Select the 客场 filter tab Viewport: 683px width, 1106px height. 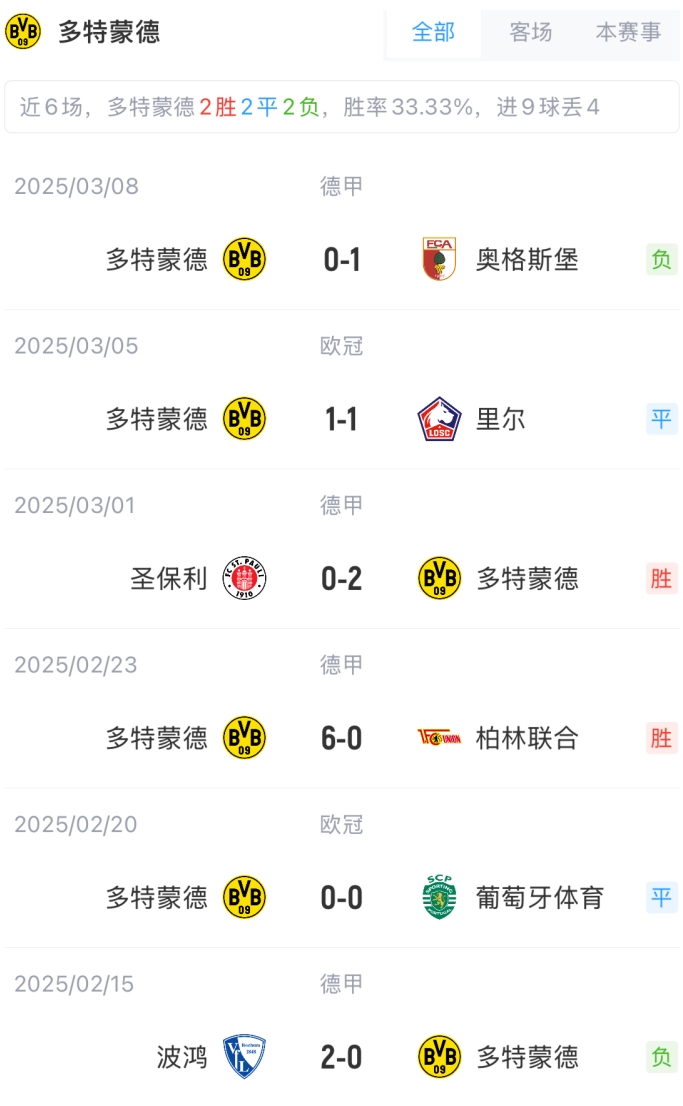coord(530,33)
